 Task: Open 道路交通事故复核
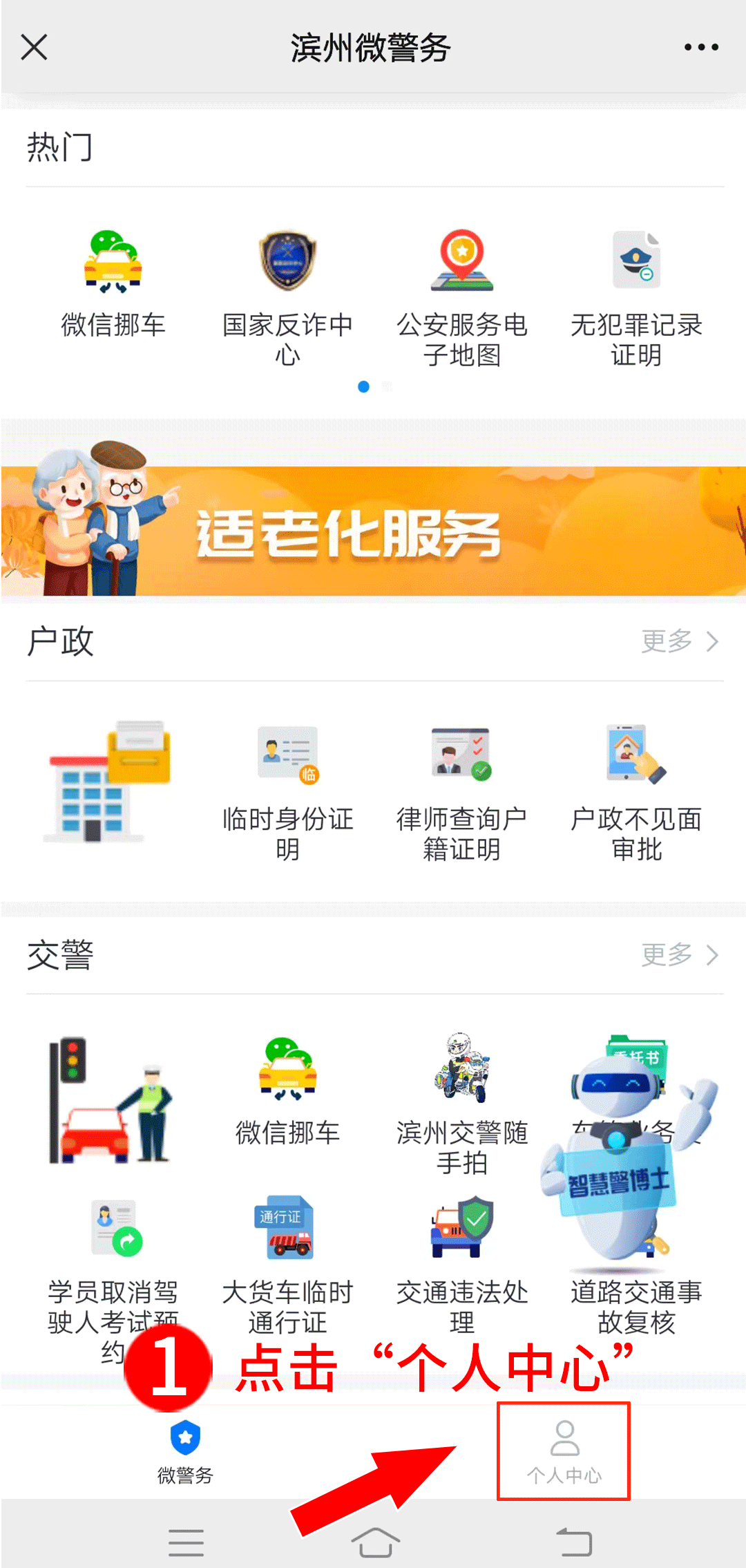636,1306
